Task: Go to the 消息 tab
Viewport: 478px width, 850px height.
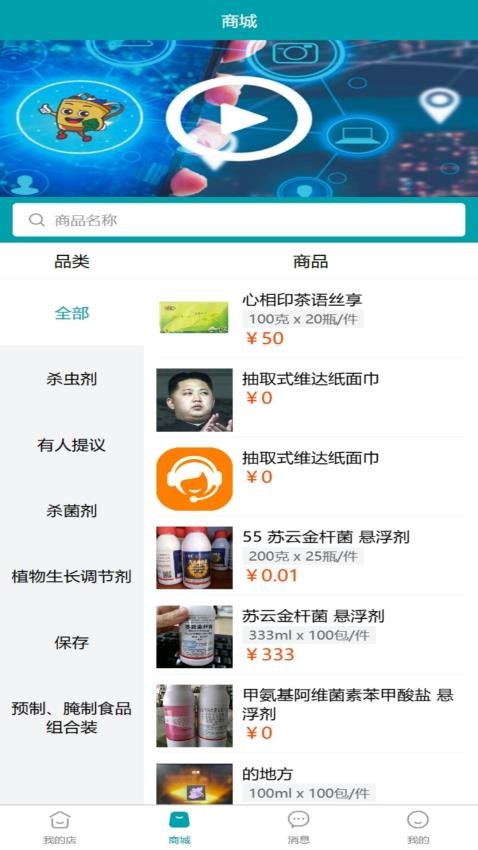Action: [299, 828]
